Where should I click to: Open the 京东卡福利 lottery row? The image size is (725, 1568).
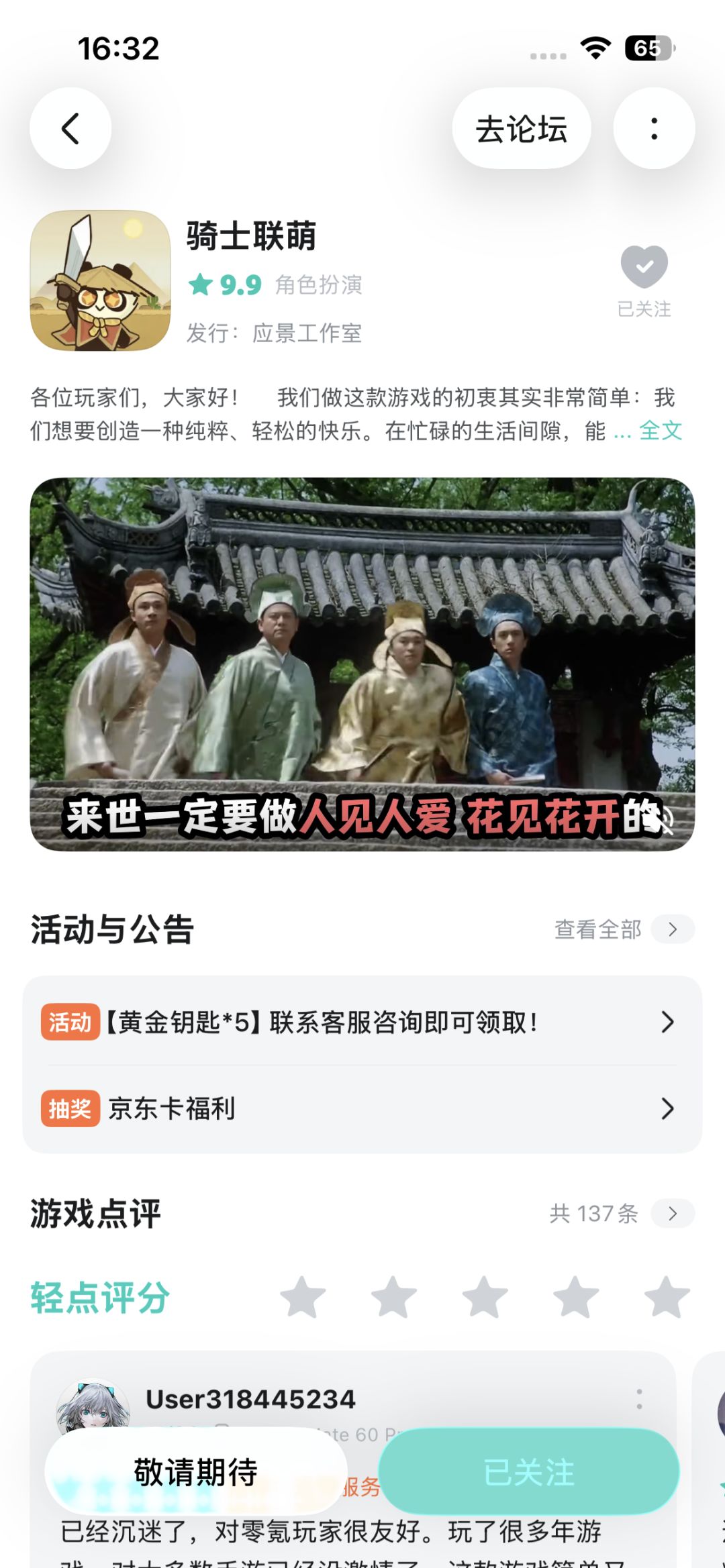[x=362, y=1108]
